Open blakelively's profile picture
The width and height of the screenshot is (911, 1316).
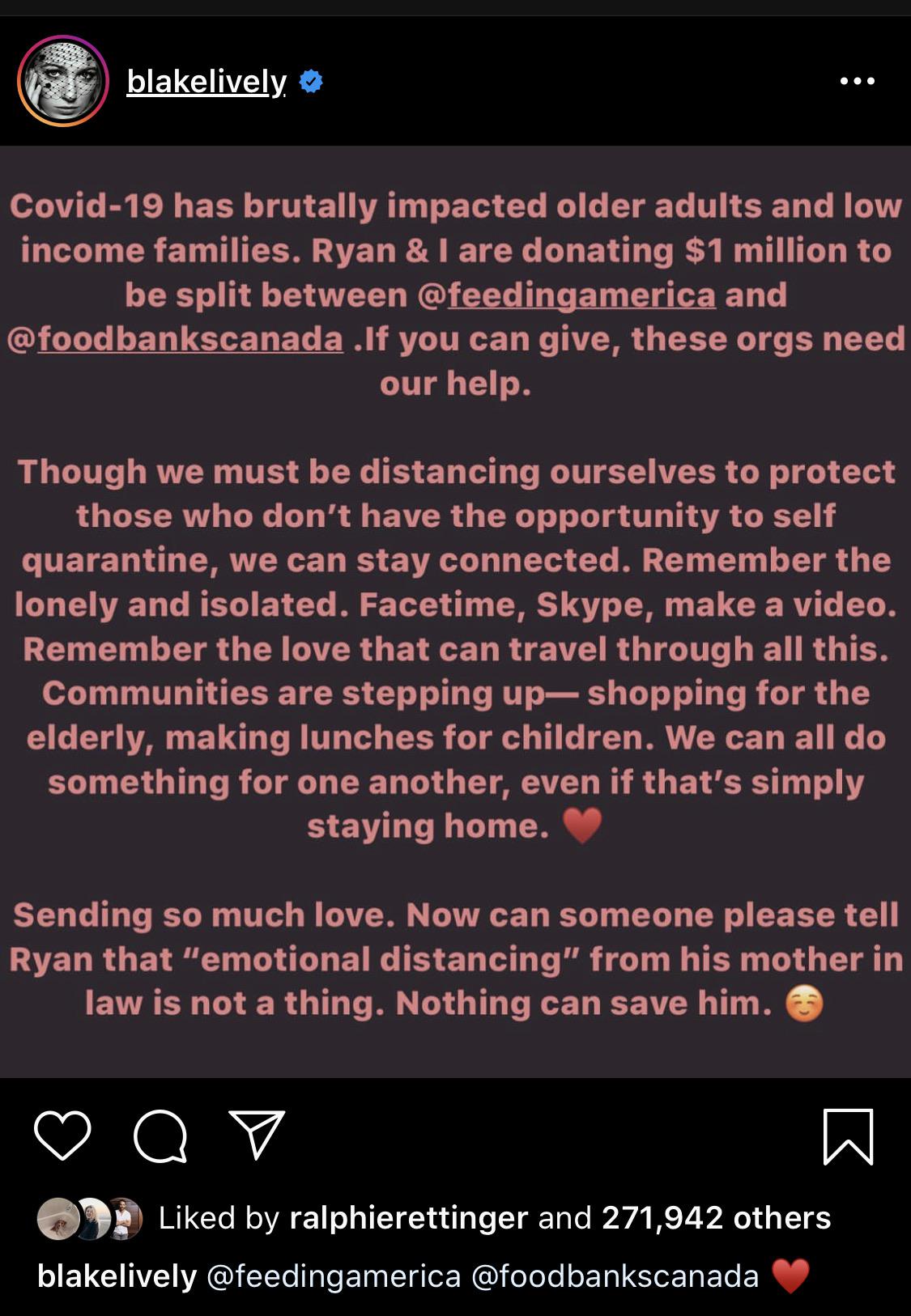tap(62, 81)
